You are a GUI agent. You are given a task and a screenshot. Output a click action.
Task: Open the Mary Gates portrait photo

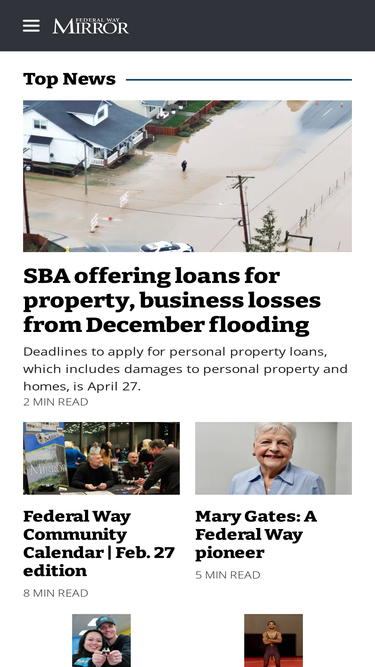273,458
